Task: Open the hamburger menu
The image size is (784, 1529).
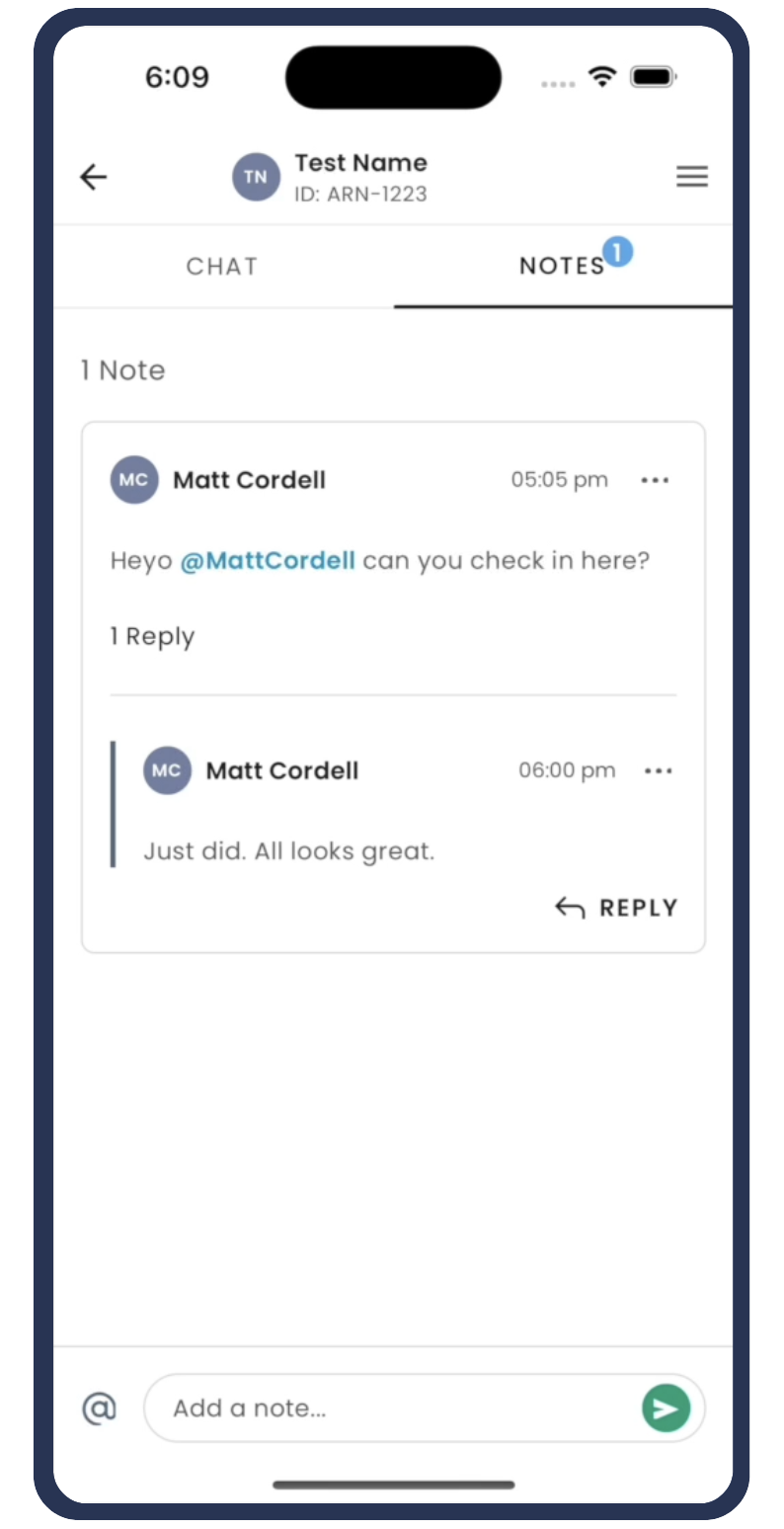Action: pos(691,177)
